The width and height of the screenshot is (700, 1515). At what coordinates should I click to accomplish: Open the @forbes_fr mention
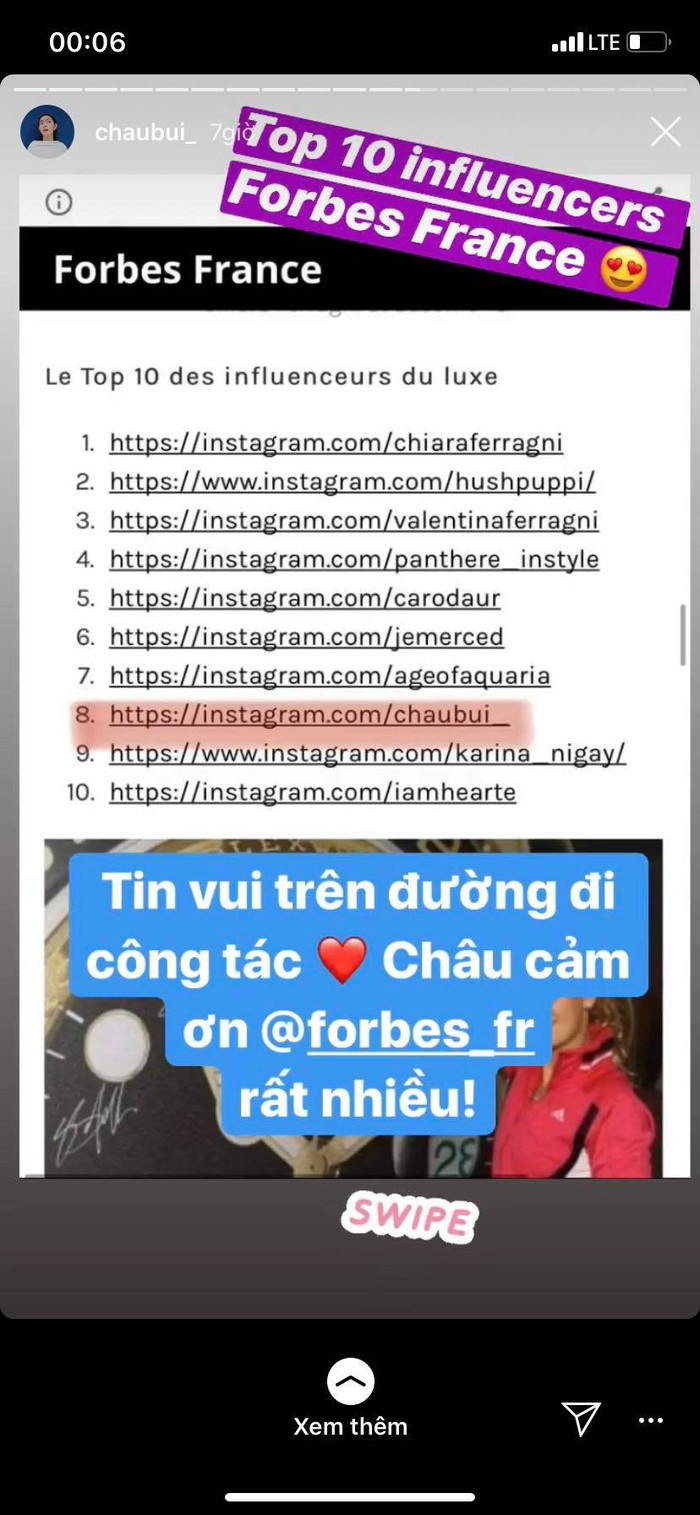[x=420, y=1029]
